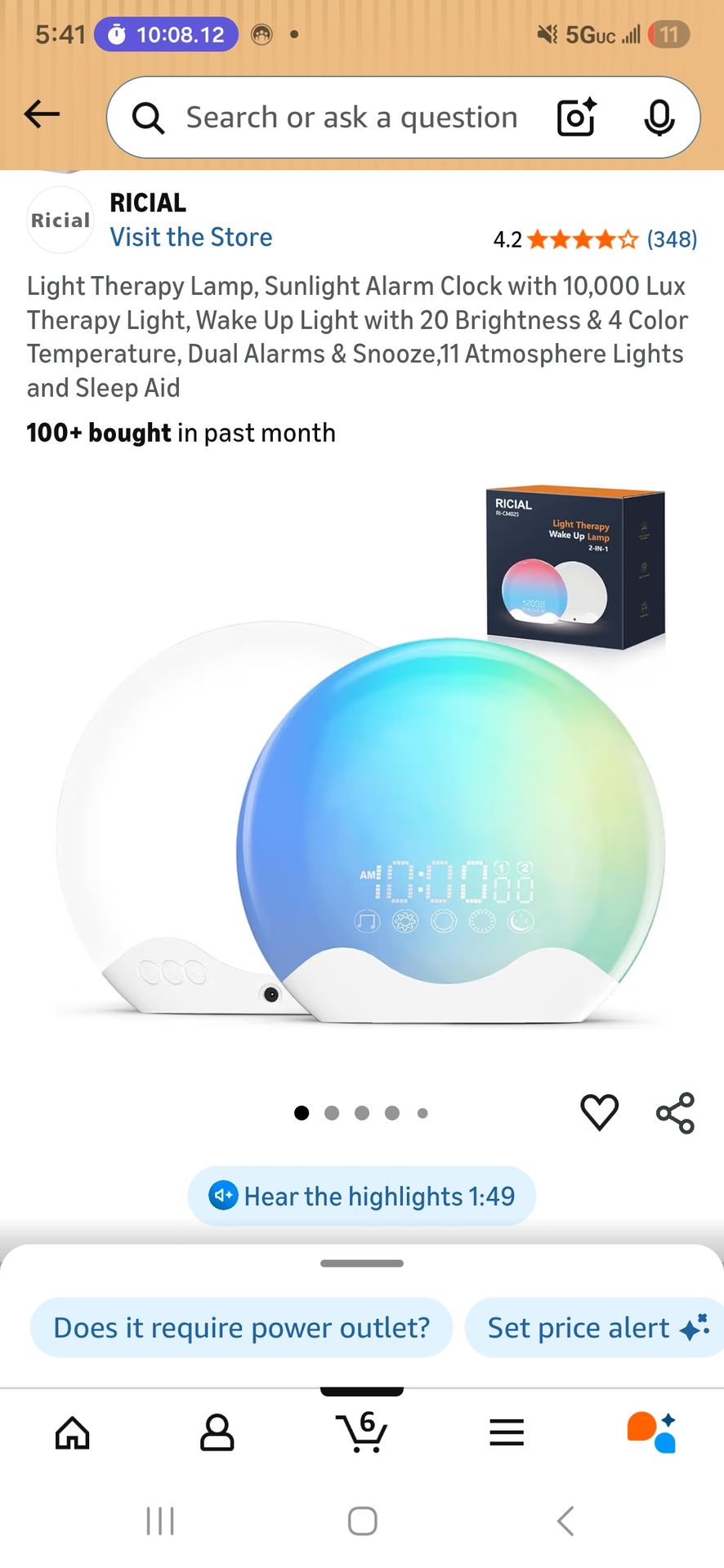Play Hear the highlights audio
The image size is (724, 1568).
360,1196
